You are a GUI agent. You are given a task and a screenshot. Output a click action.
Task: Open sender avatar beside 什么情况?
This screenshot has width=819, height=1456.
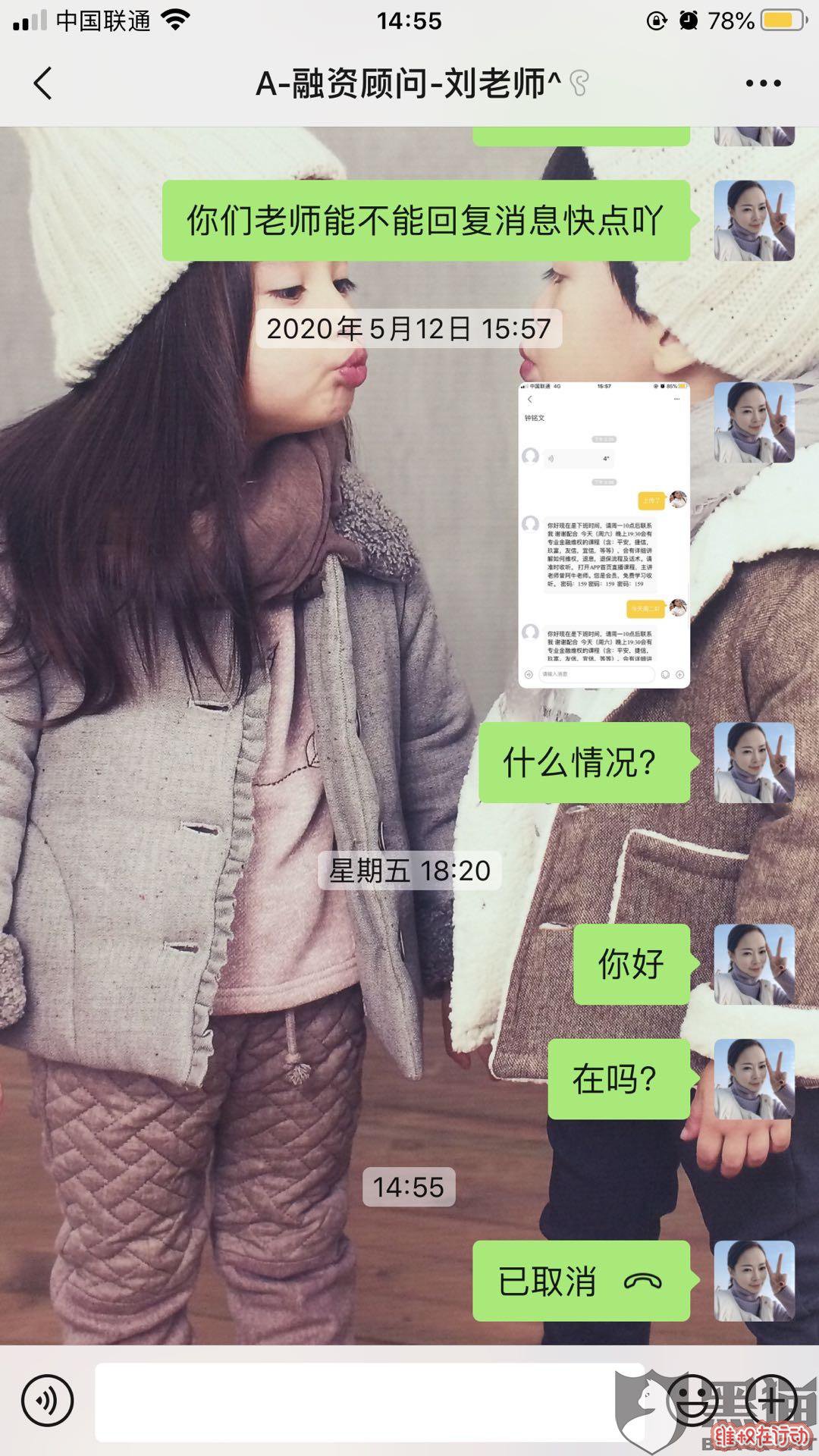point(754,762)
